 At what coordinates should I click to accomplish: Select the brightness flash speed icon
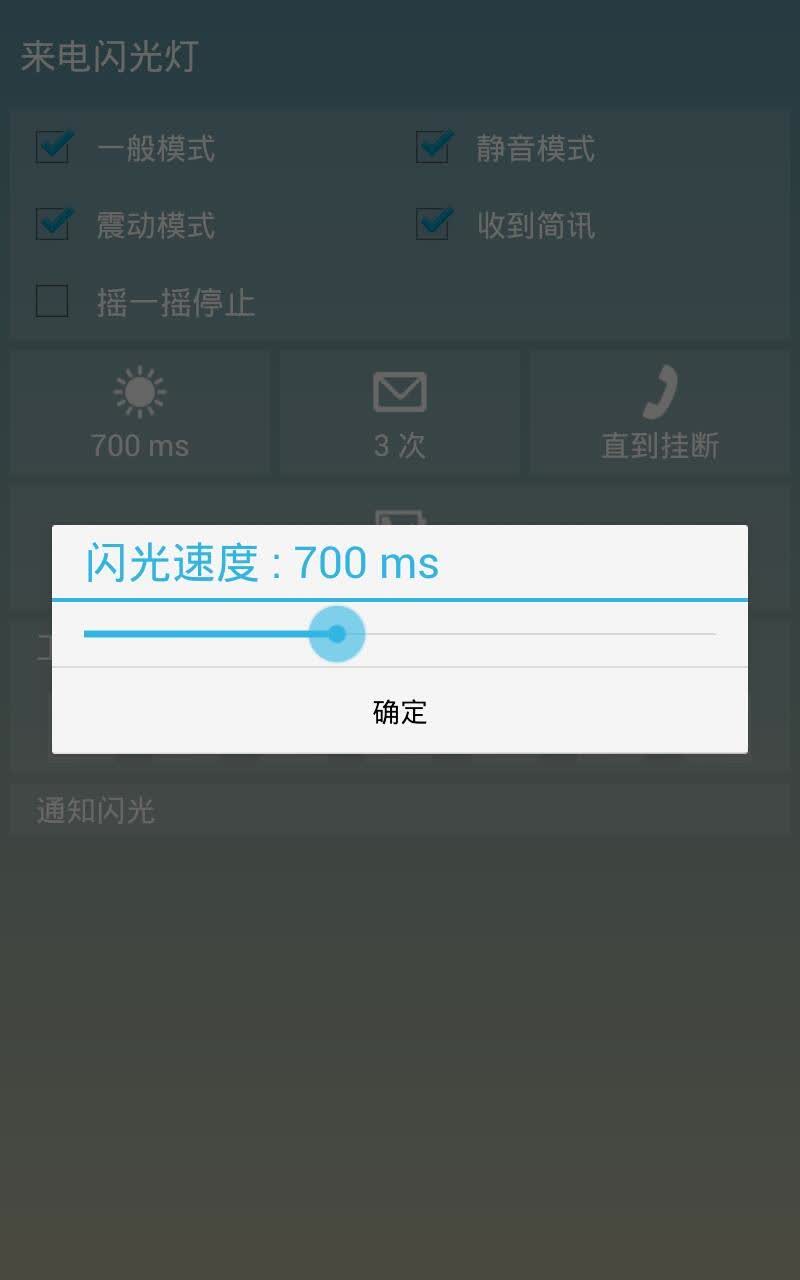pyautogui.click(x=138, y=392)
